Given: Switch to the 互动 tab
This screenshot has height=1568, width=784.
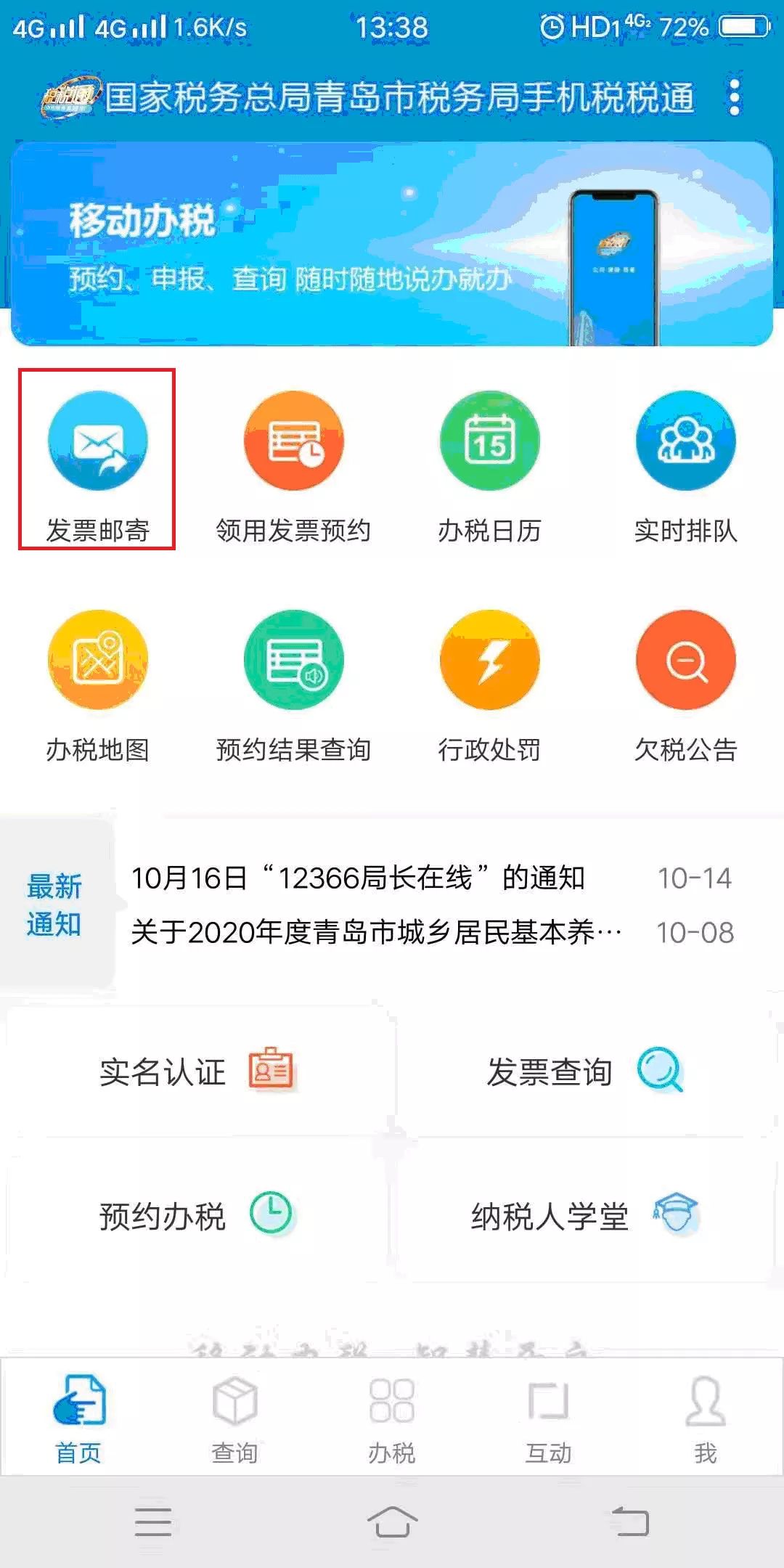Looking at the screenshot, I should [x=548, y=1419].
